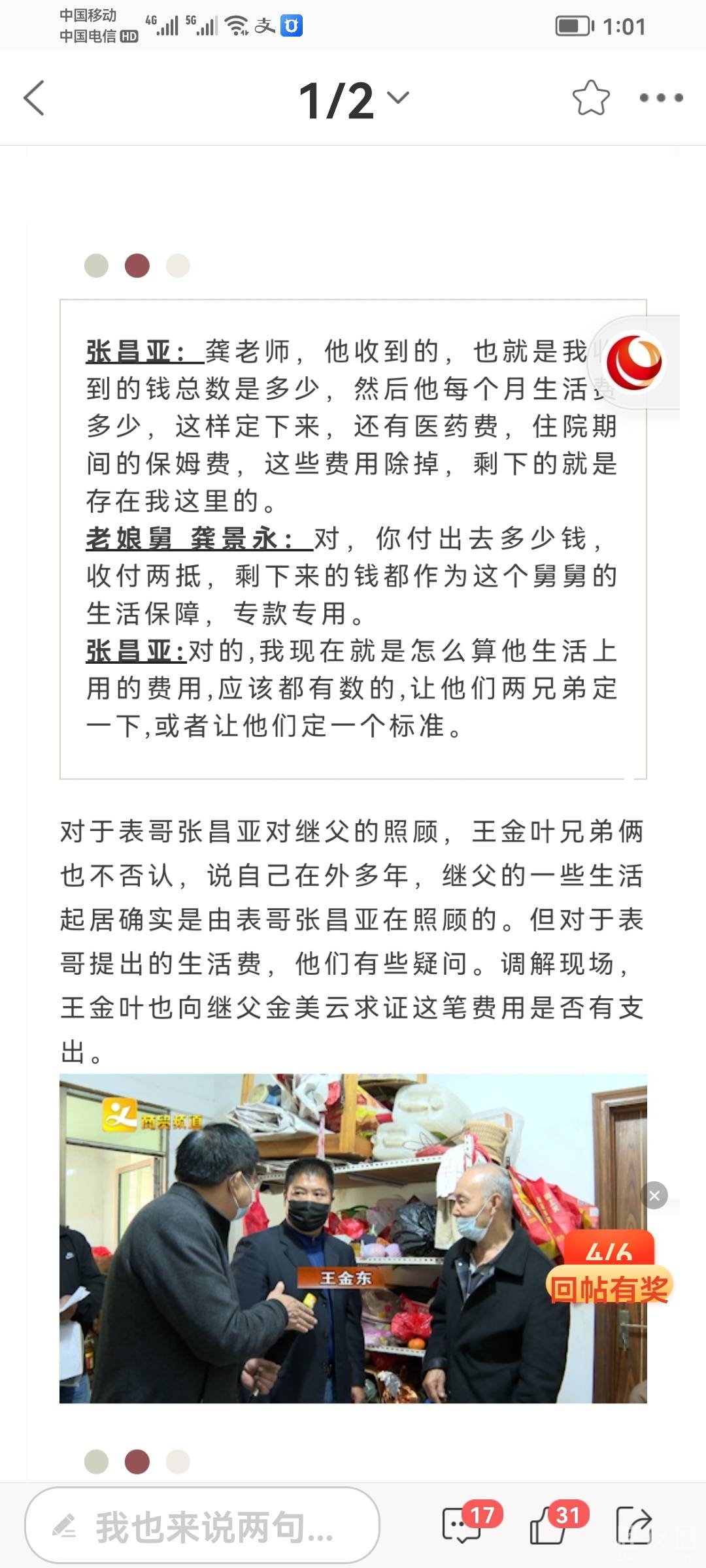Expand the 1/2 page selector dropdown
The width and height of the screenshot is (706, 1568).
click(353, 99)
